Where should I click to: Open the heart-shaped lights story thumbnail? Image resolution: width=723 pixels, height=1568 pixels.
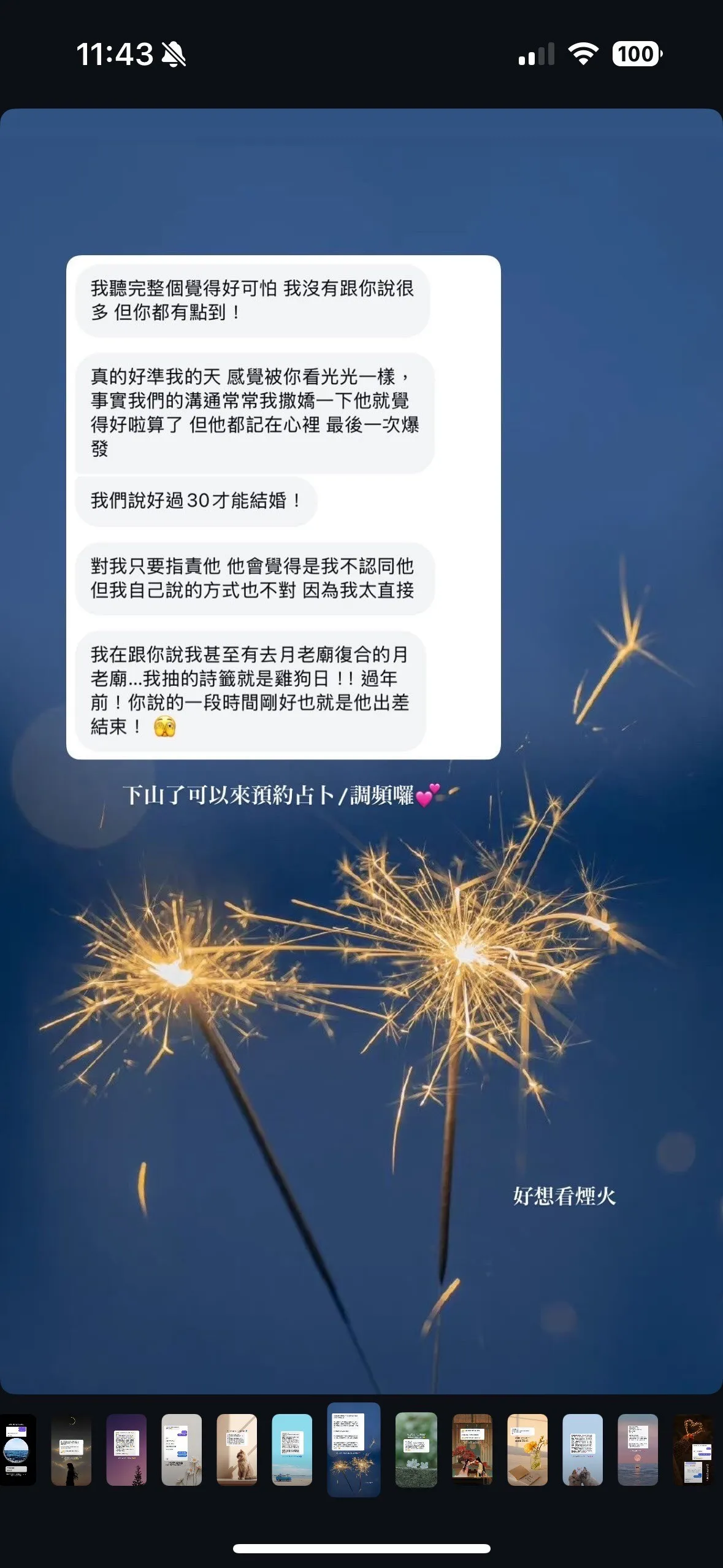pyautogui.click(x=693, y=1450)
